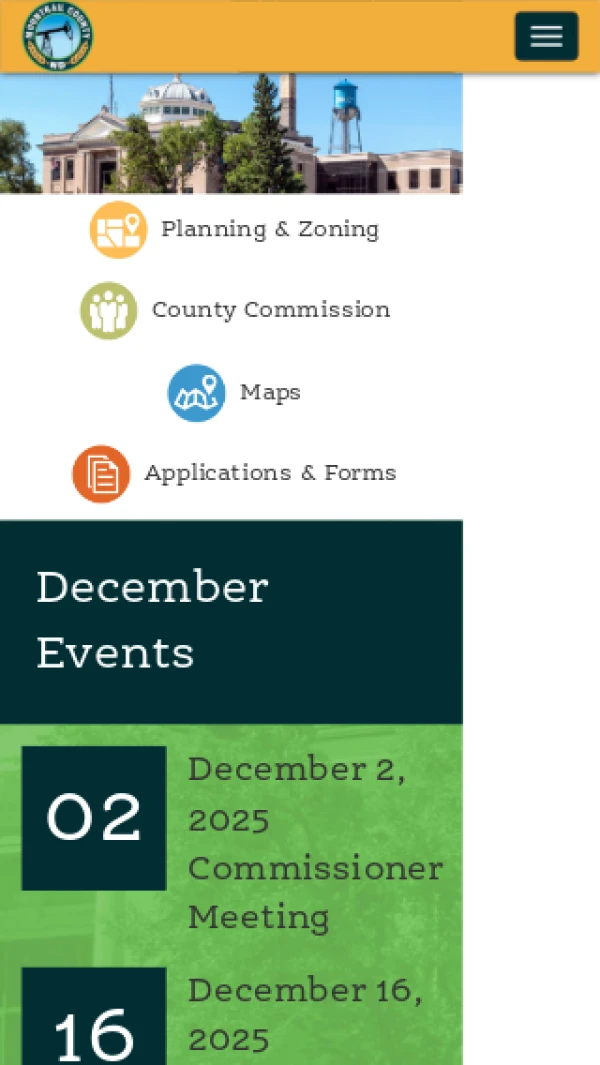Tap the Mountrail County logo
This screenshot has width=600, height=1065.
(x=58, y=37)
